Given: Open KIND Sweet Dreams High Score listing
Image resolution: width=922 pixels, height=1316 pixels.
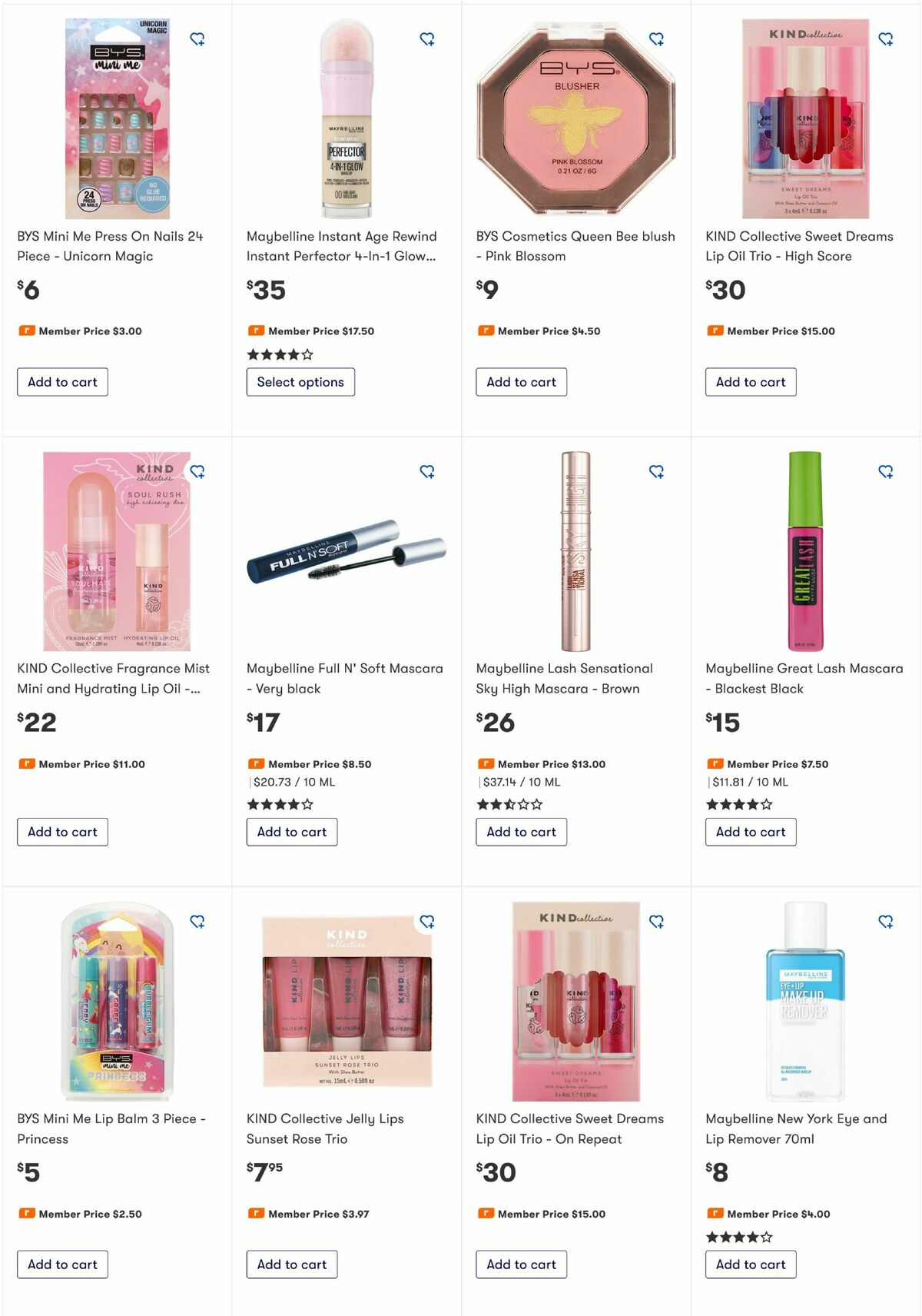Looking at the screenshot, I should point(799,246).
